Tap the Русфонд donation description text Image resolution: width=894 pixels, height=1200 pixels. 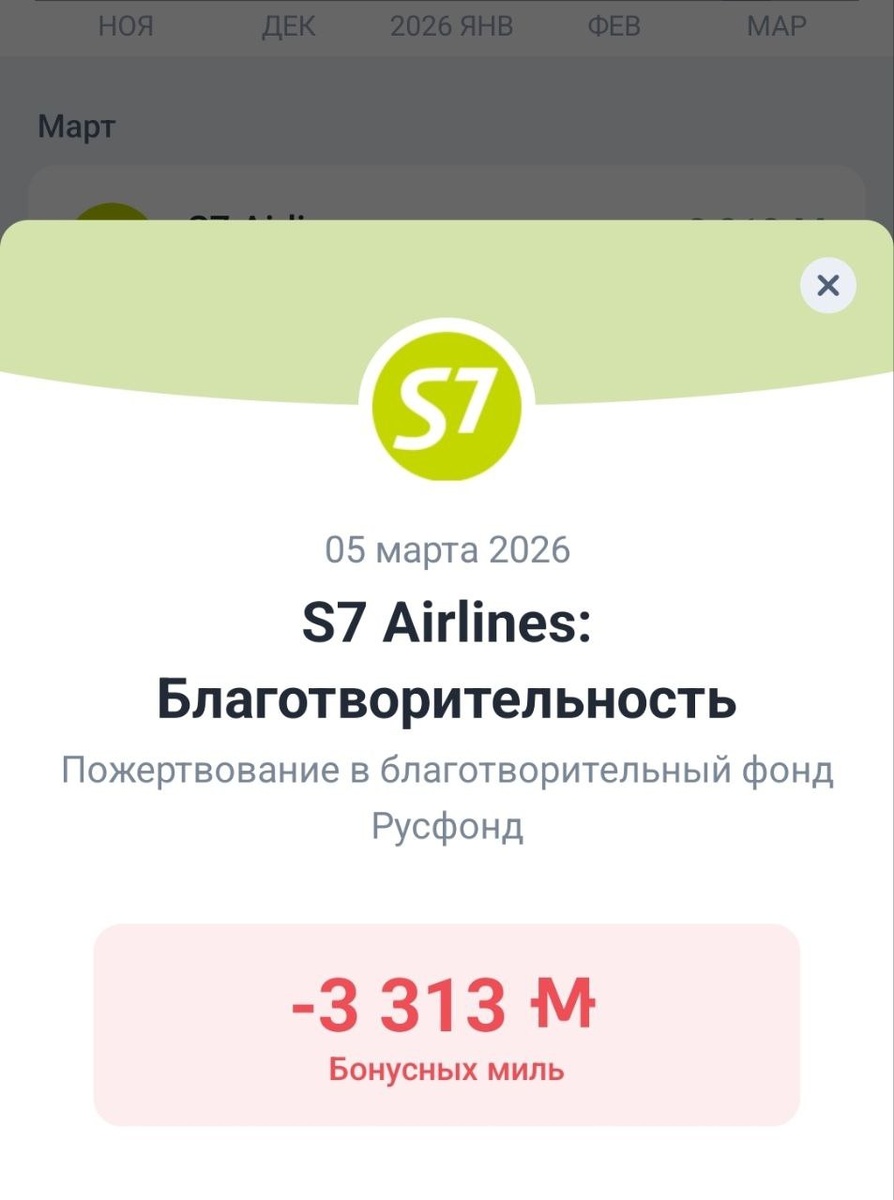[x=447, y=795]
